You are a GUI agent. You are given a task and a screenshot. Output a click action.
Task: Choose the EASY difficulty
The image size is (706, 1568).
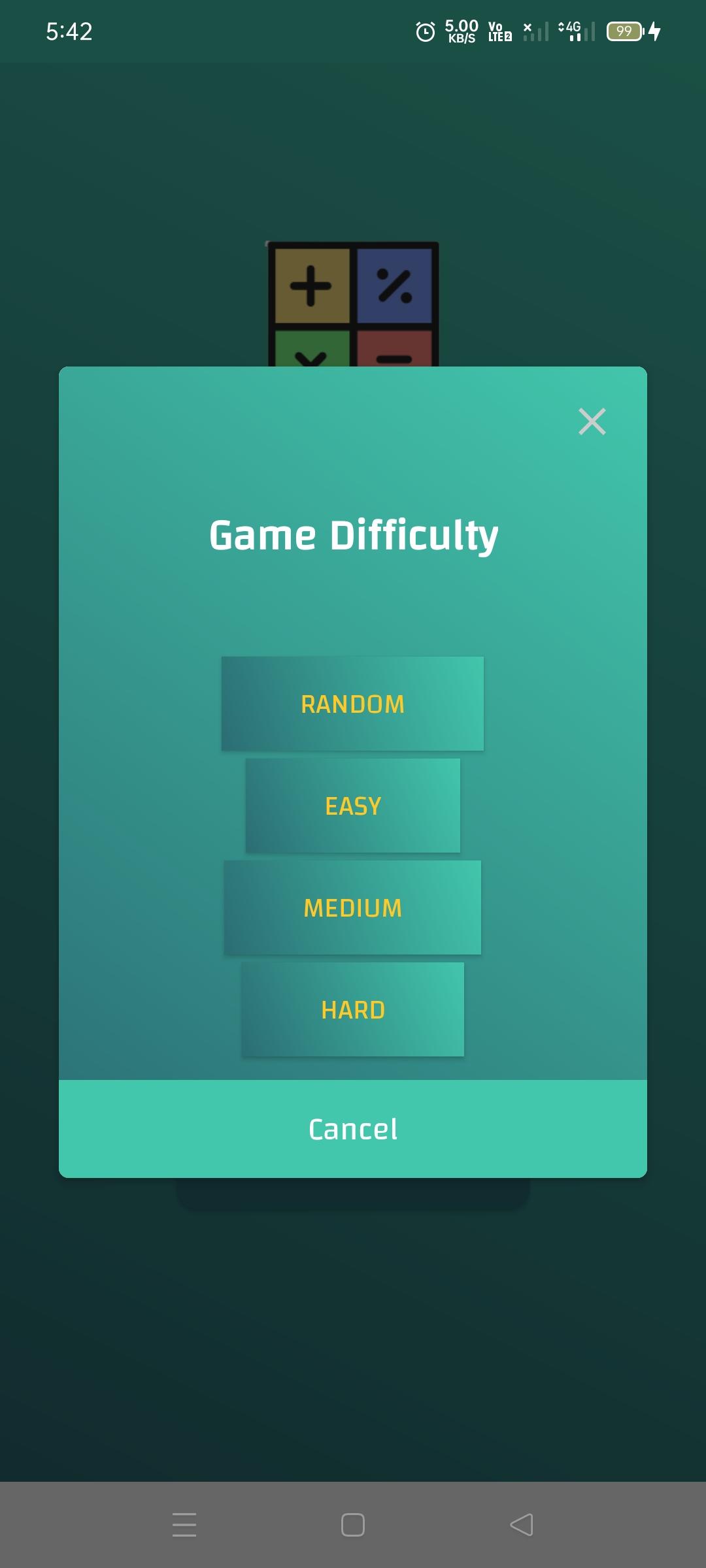click(x=353, y=806)
